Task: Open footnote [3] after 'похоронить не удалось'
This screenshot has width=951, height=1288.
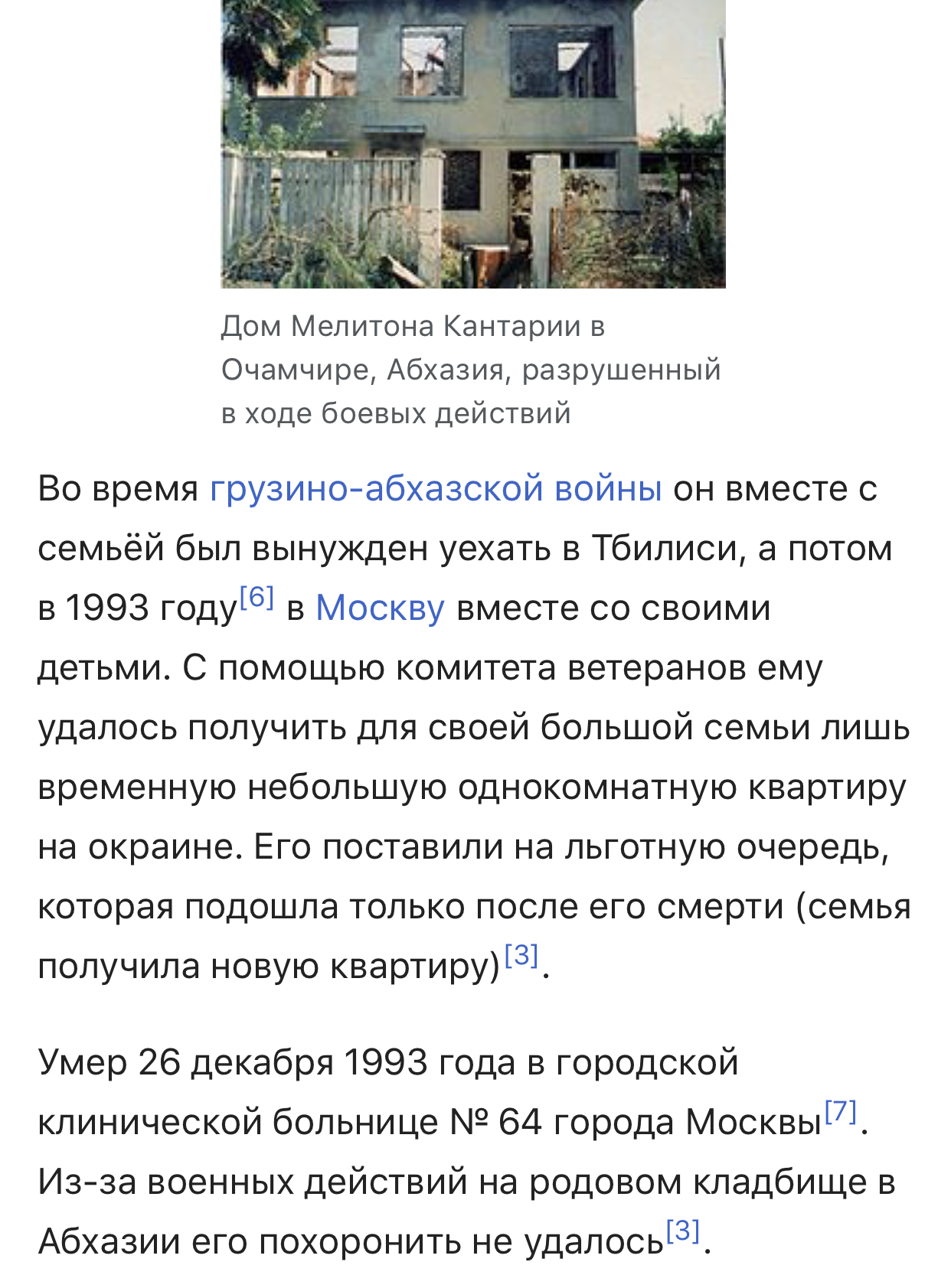Action: click(x=683, y=1231)
